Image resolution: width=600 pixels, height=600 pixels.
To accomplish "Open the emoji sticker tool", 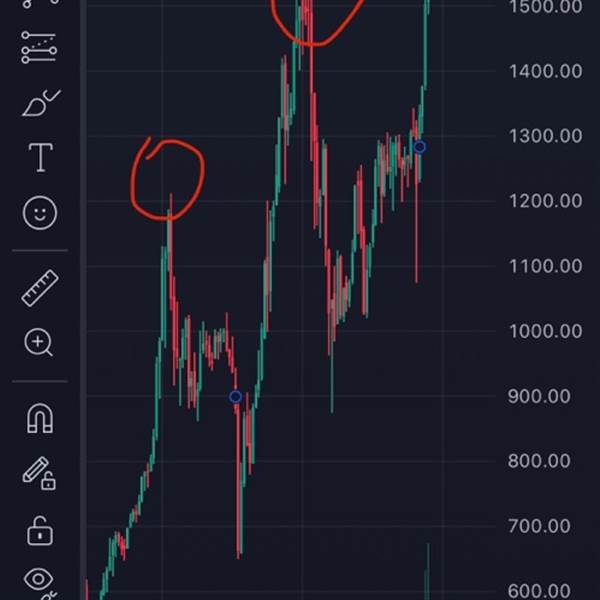I will 40,212.
